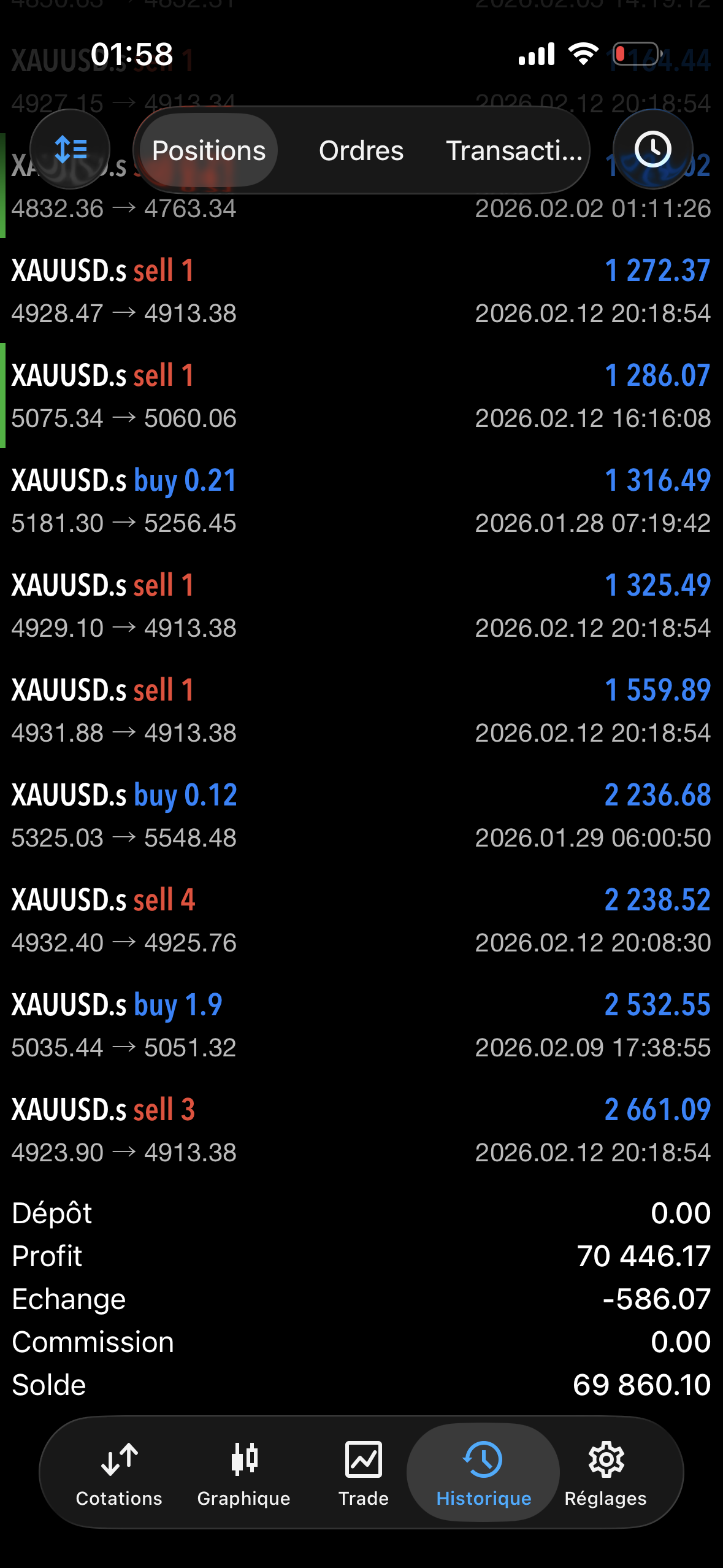
Task: Tap the Solde balance row
Action: [x=362, y=1385]
